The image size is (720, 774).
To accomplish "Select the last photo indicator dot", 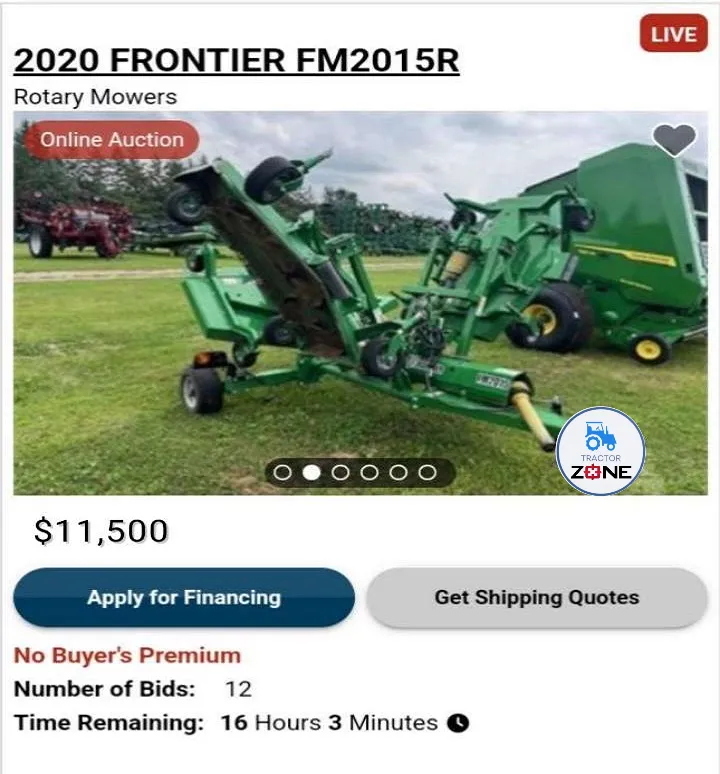I will click(x=427, y=472).
